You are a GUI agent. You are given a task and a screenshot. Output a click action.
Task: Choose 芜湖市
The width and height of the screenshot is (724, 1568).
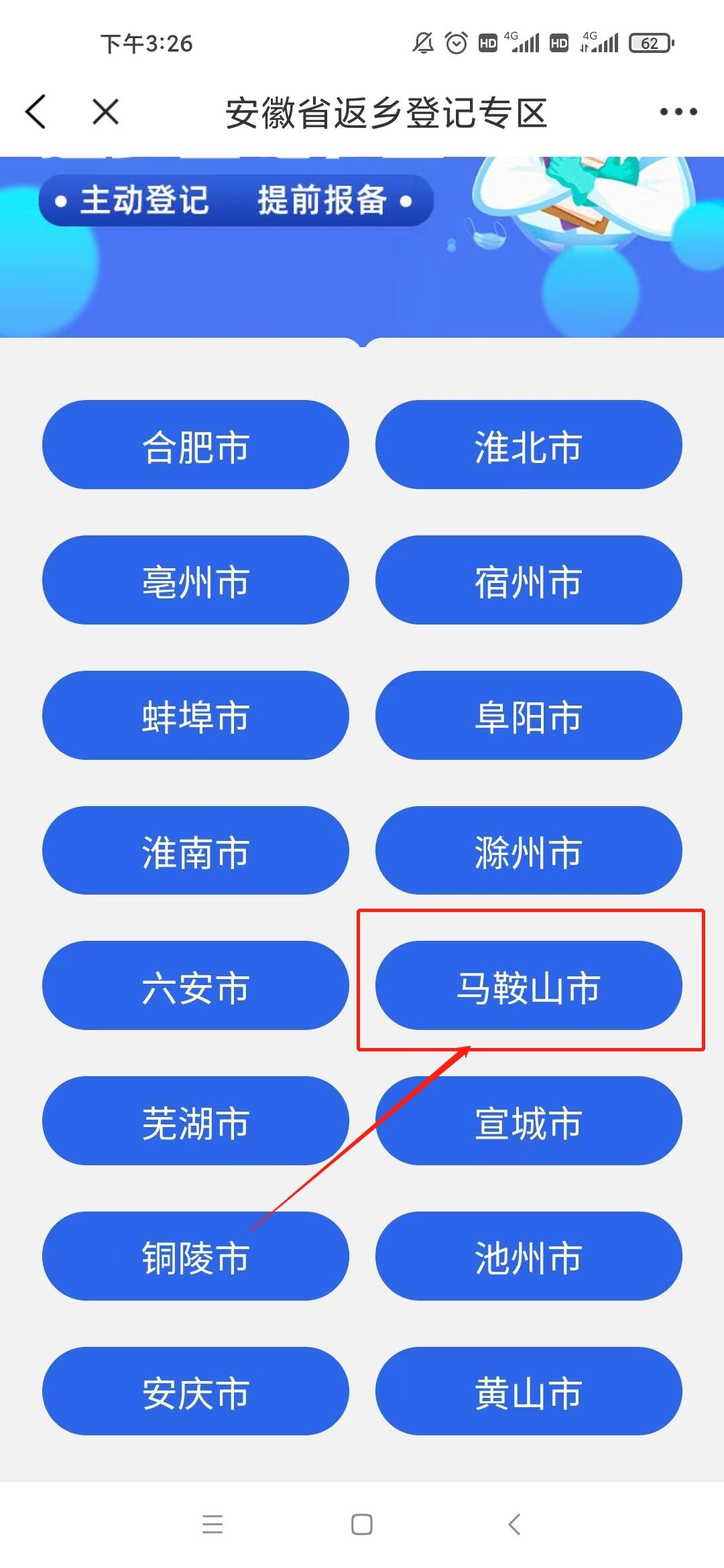[195, 1121]
